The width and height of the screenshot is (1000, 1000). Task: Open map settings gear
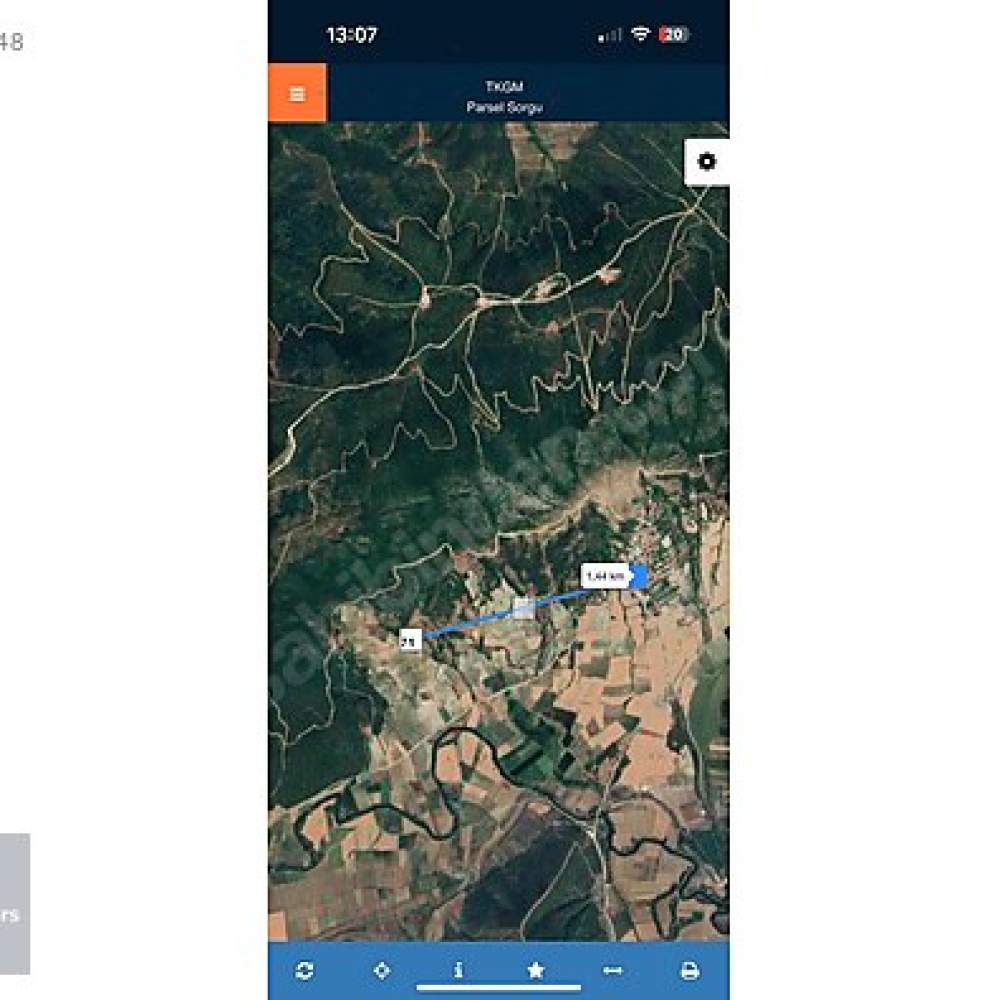707,162
